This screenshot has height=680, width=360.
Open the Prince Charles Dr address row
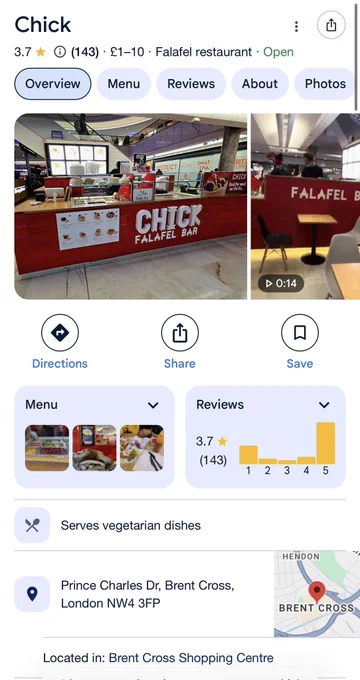click(x=144, y=594)
